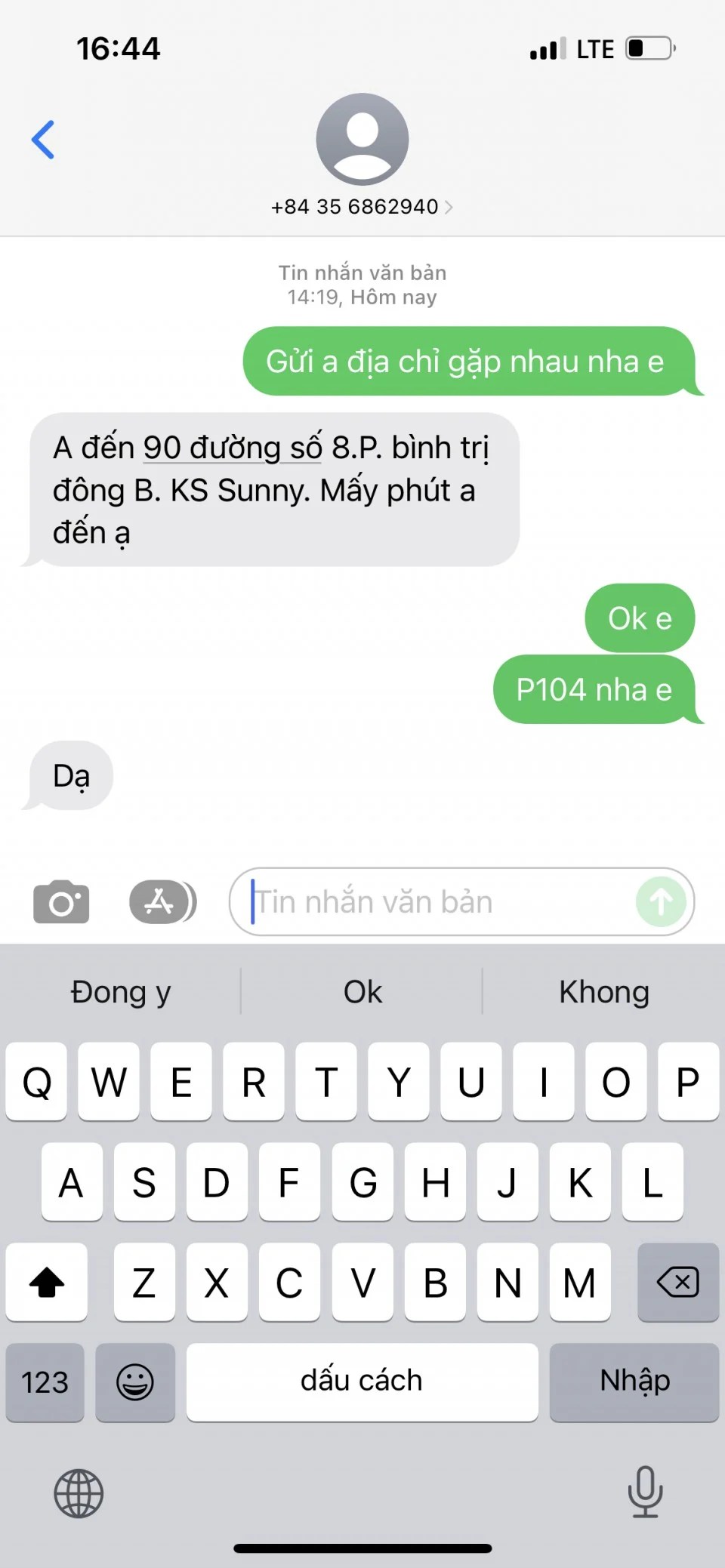
Task: Insert the suggestion Đong y
Action: pyautogui.click(x=121, y=992)
